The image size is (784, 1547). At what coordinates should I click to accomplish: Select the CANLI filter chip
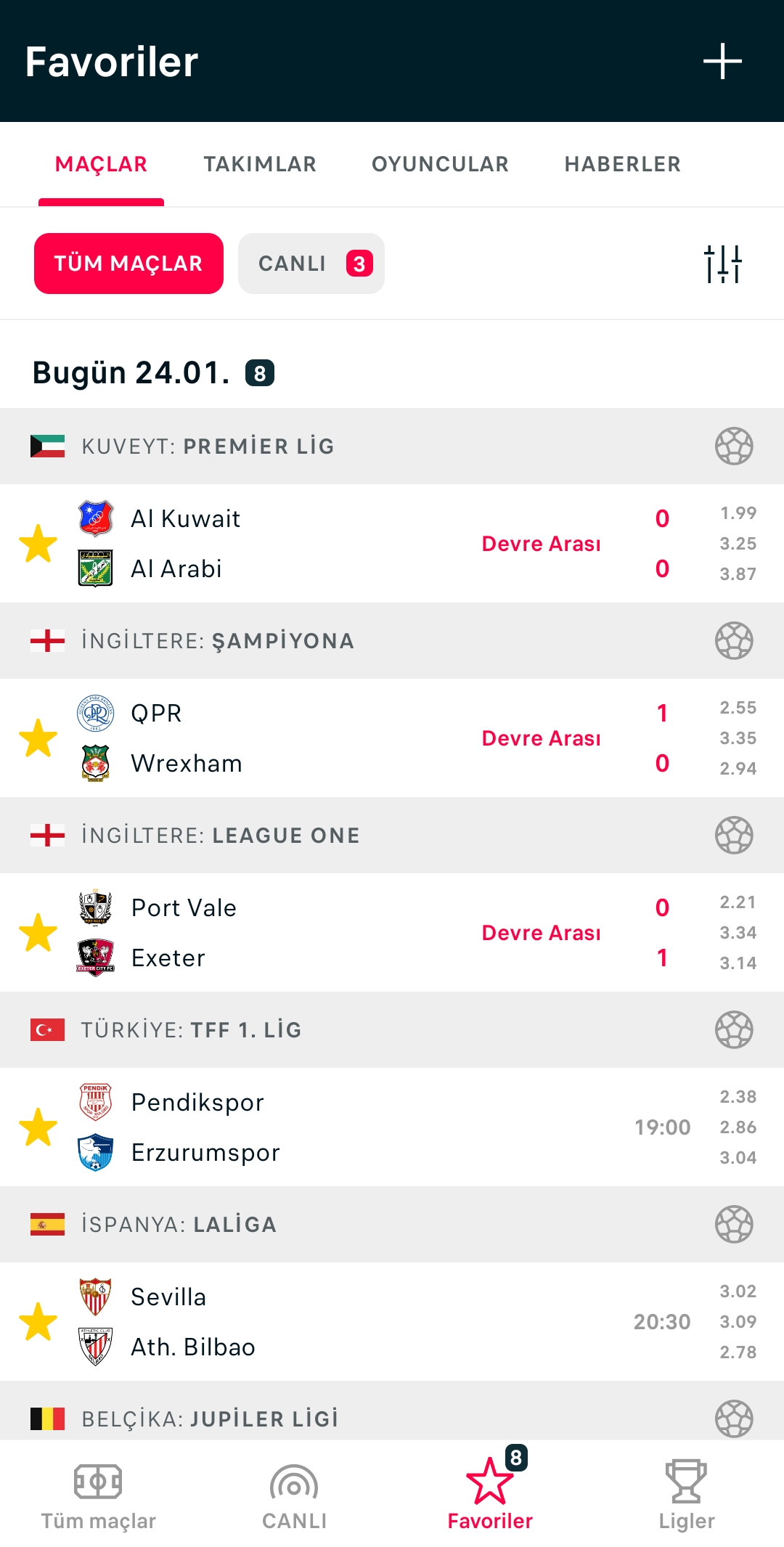[311, 264]
